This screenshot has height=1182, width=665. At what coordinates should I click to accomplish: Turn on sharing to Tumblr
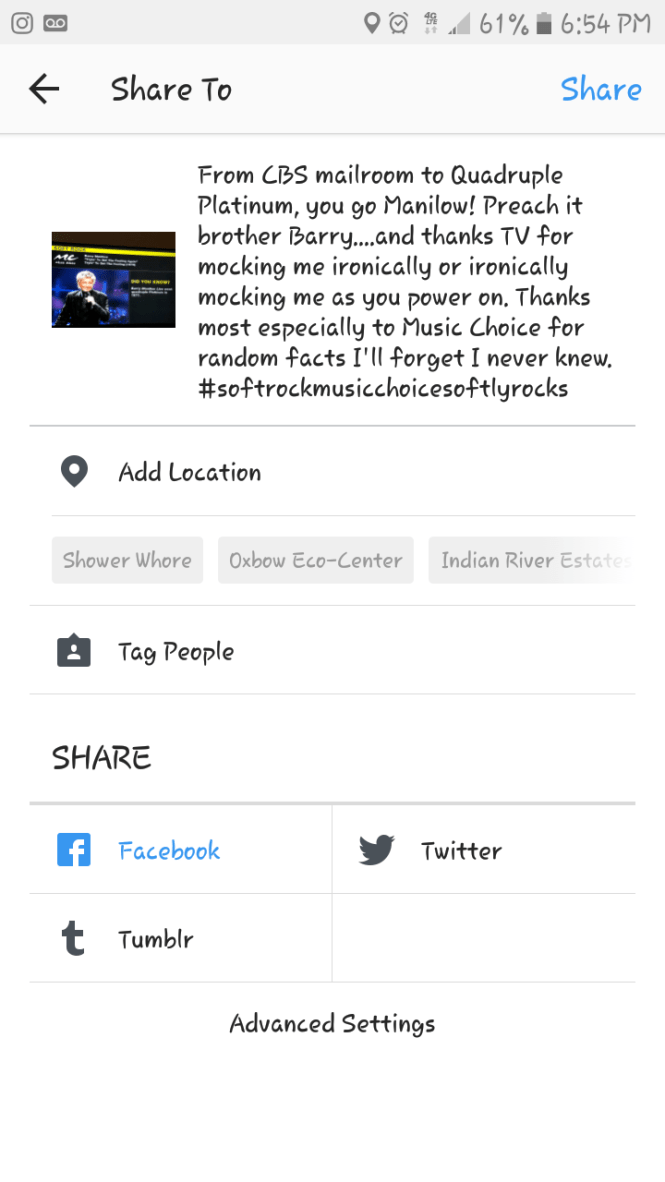click(x=155, y=940)
